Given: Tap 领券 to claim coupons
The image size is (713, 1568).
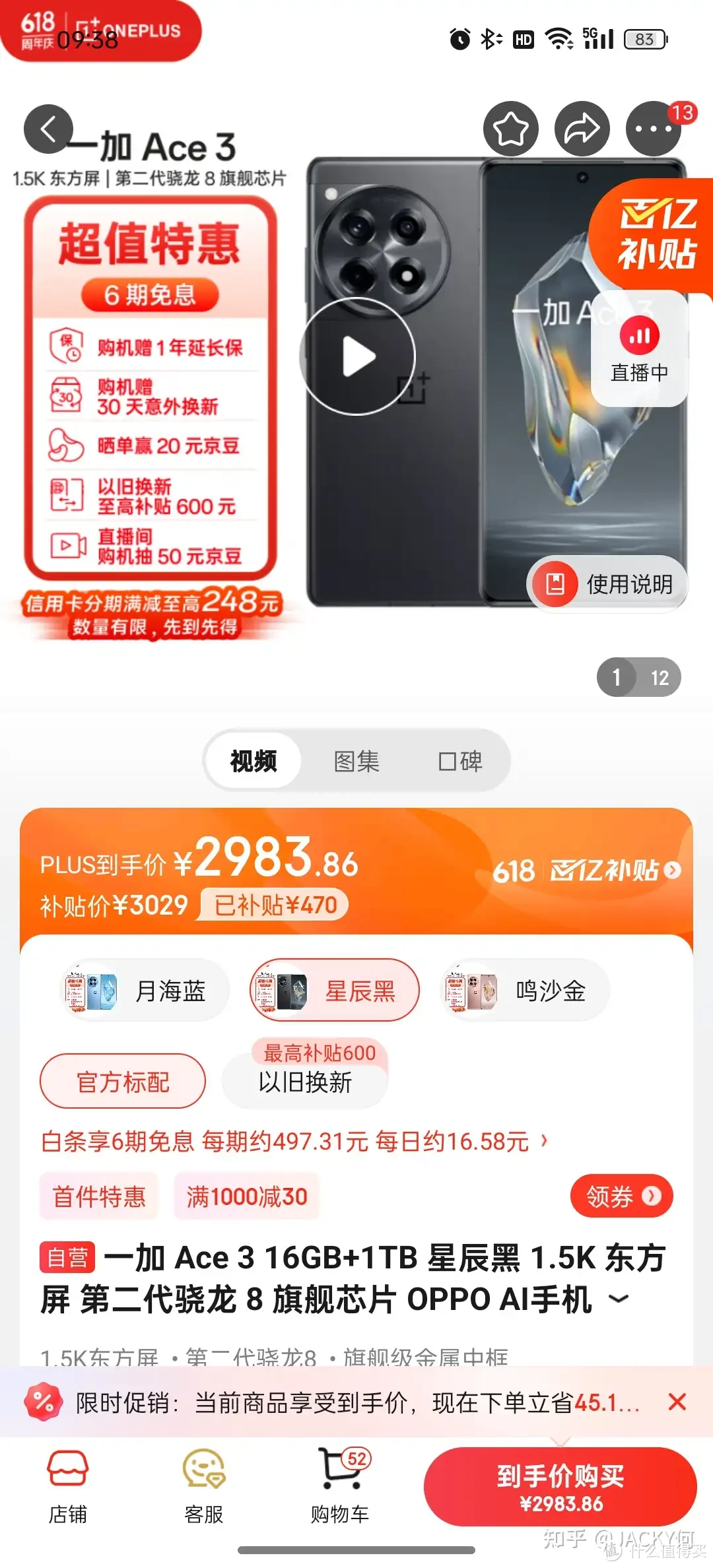Looking at the screenshot, I should point(622,1196).
